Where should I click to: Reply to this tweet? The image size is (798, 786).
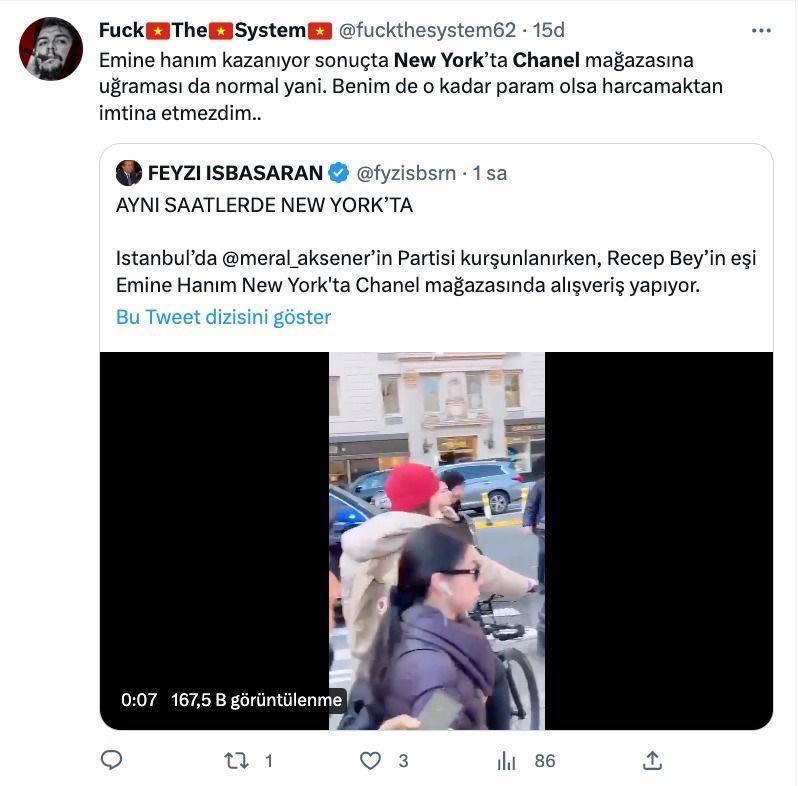112,760
